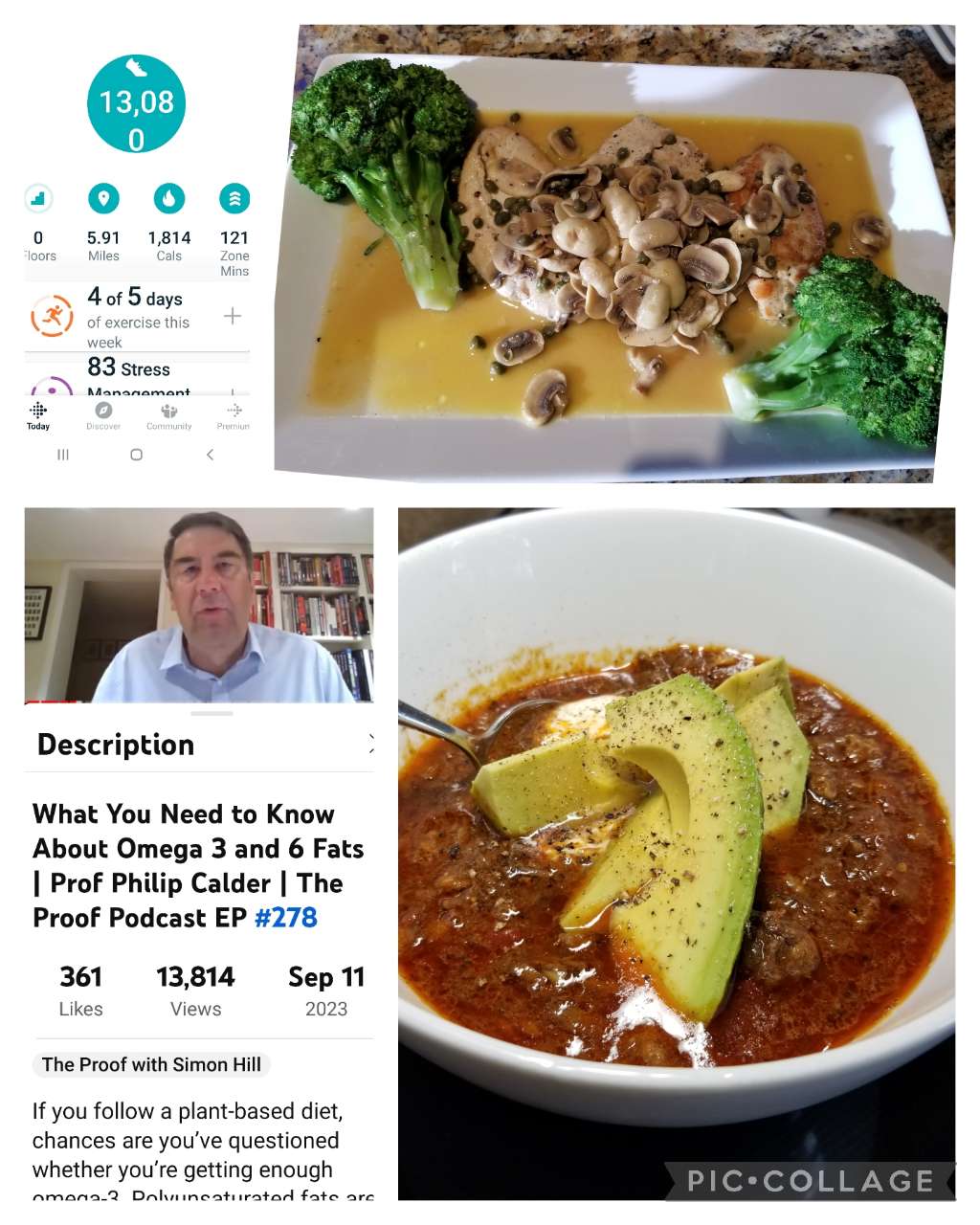The width and height of the screenshot is (980, 1225).
Task: Tap the flame icon above 1,814 Cals
Action: coord(168,200)
